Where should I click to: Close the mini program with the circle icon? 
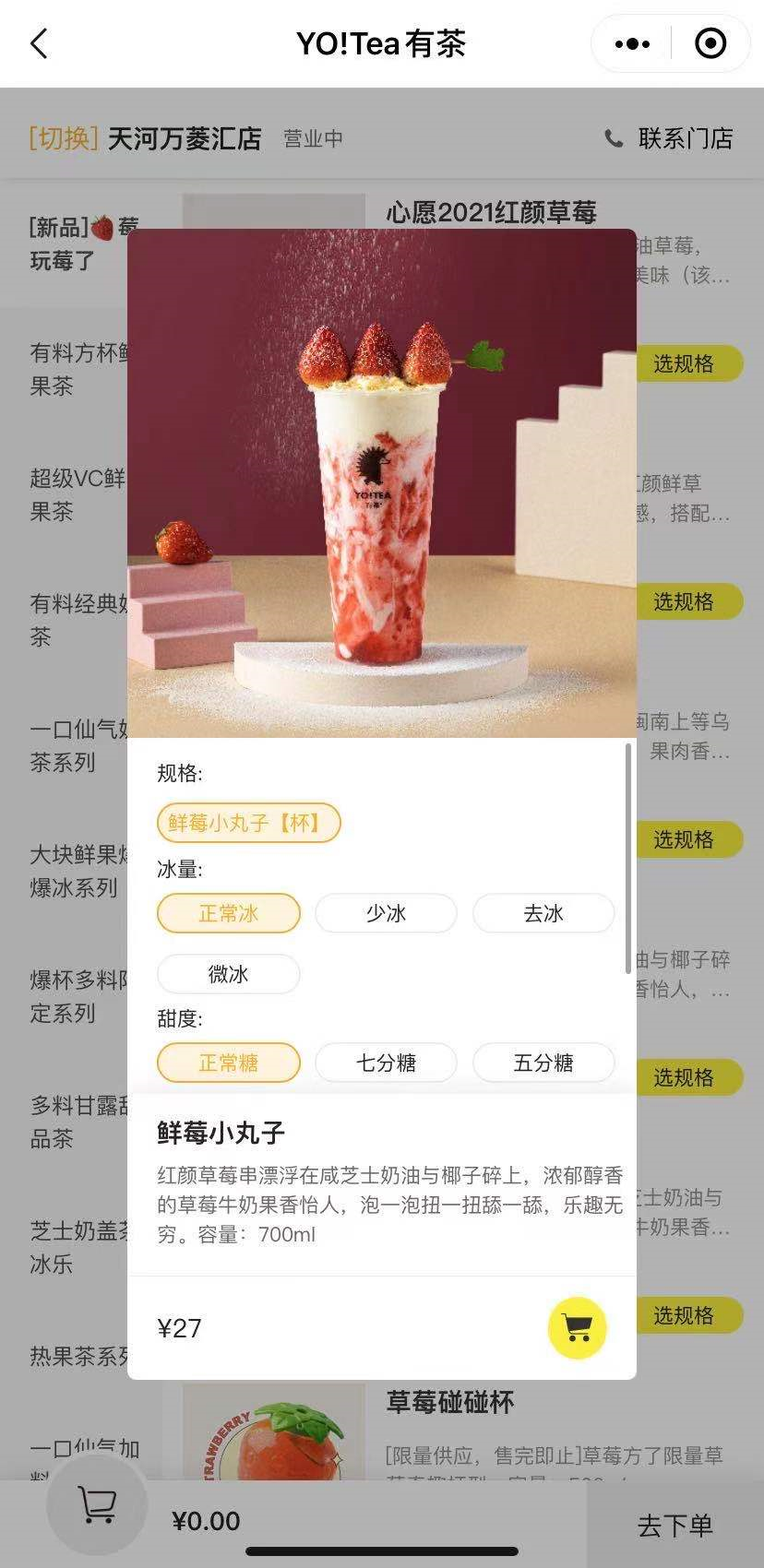710,43
